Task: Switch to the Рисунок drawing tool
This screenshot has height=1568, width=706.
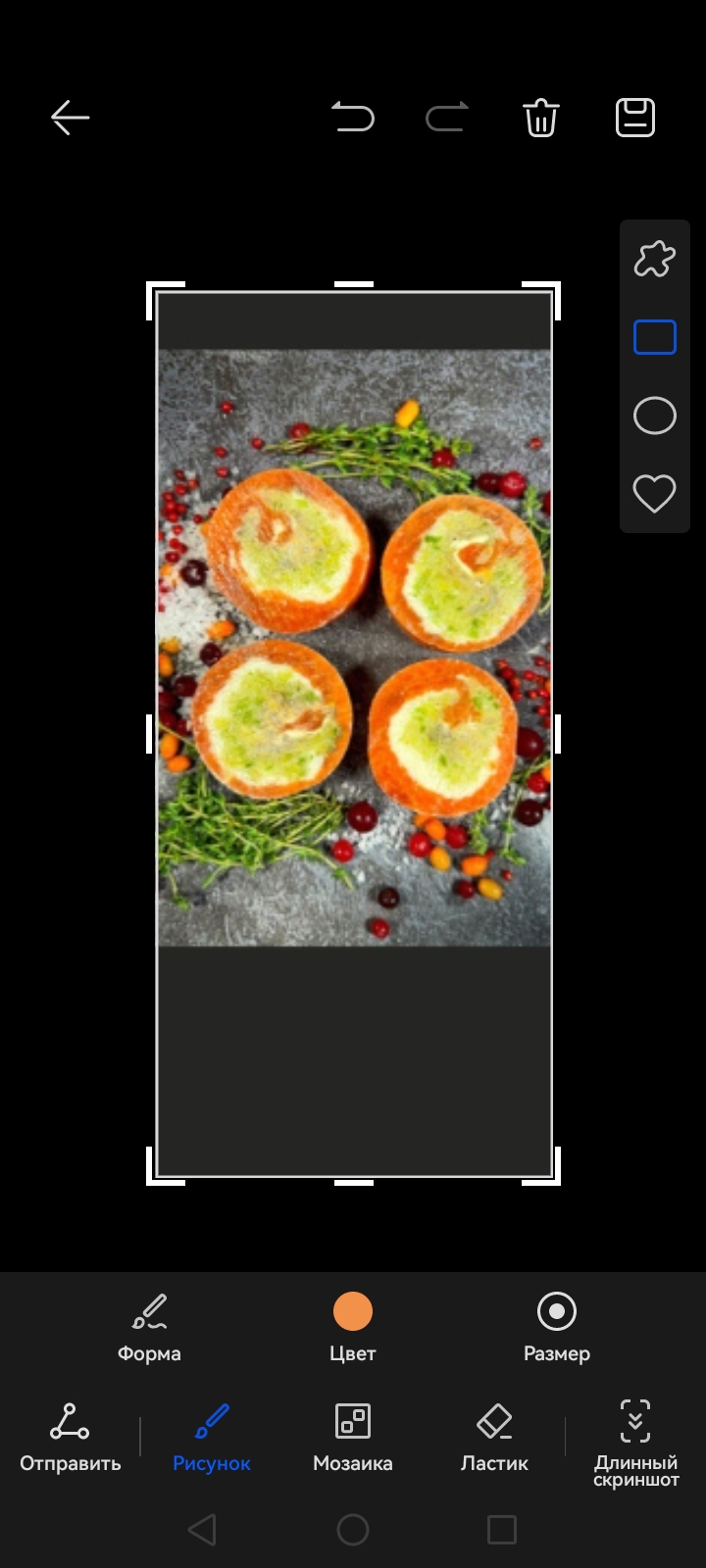Action: tap(212, 1437)
